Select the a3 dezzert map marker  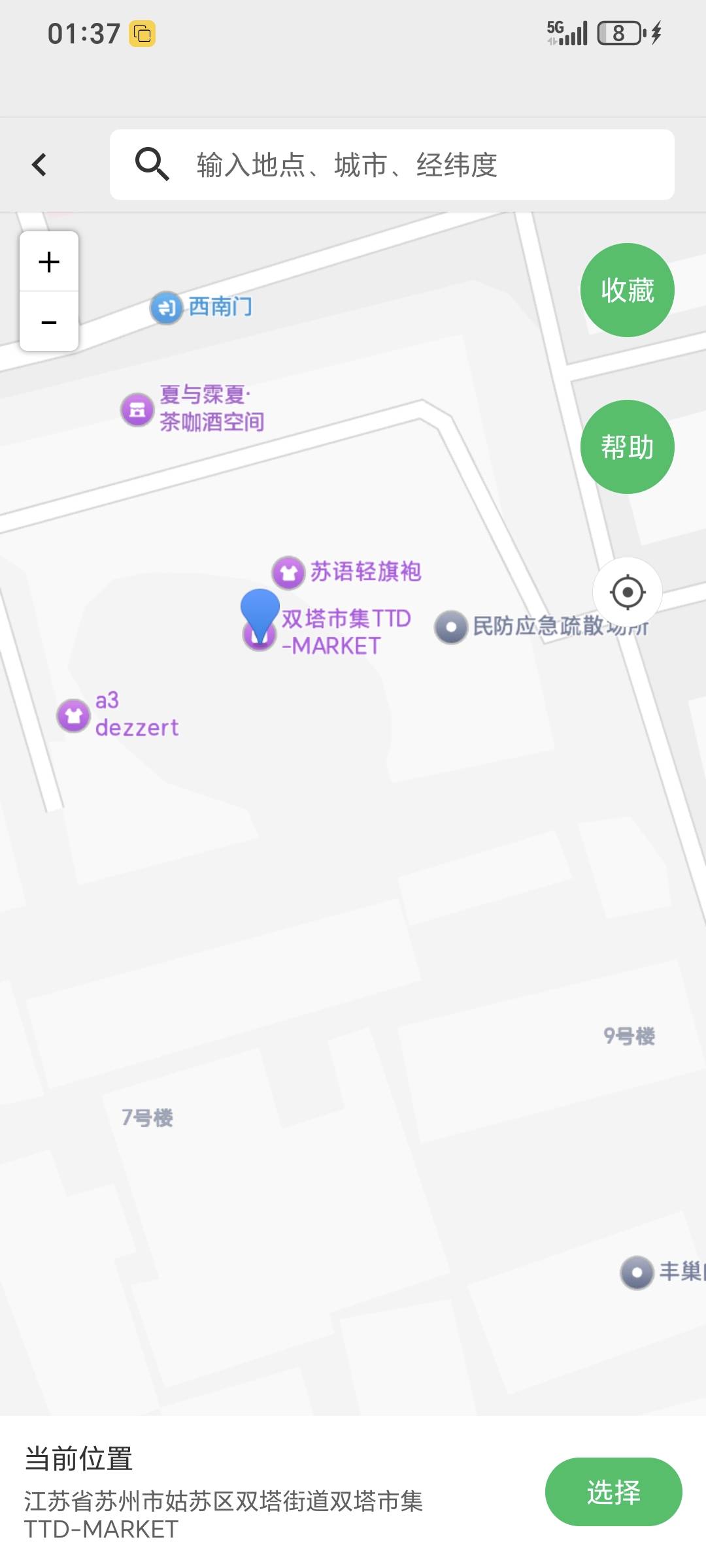[73, 715]
